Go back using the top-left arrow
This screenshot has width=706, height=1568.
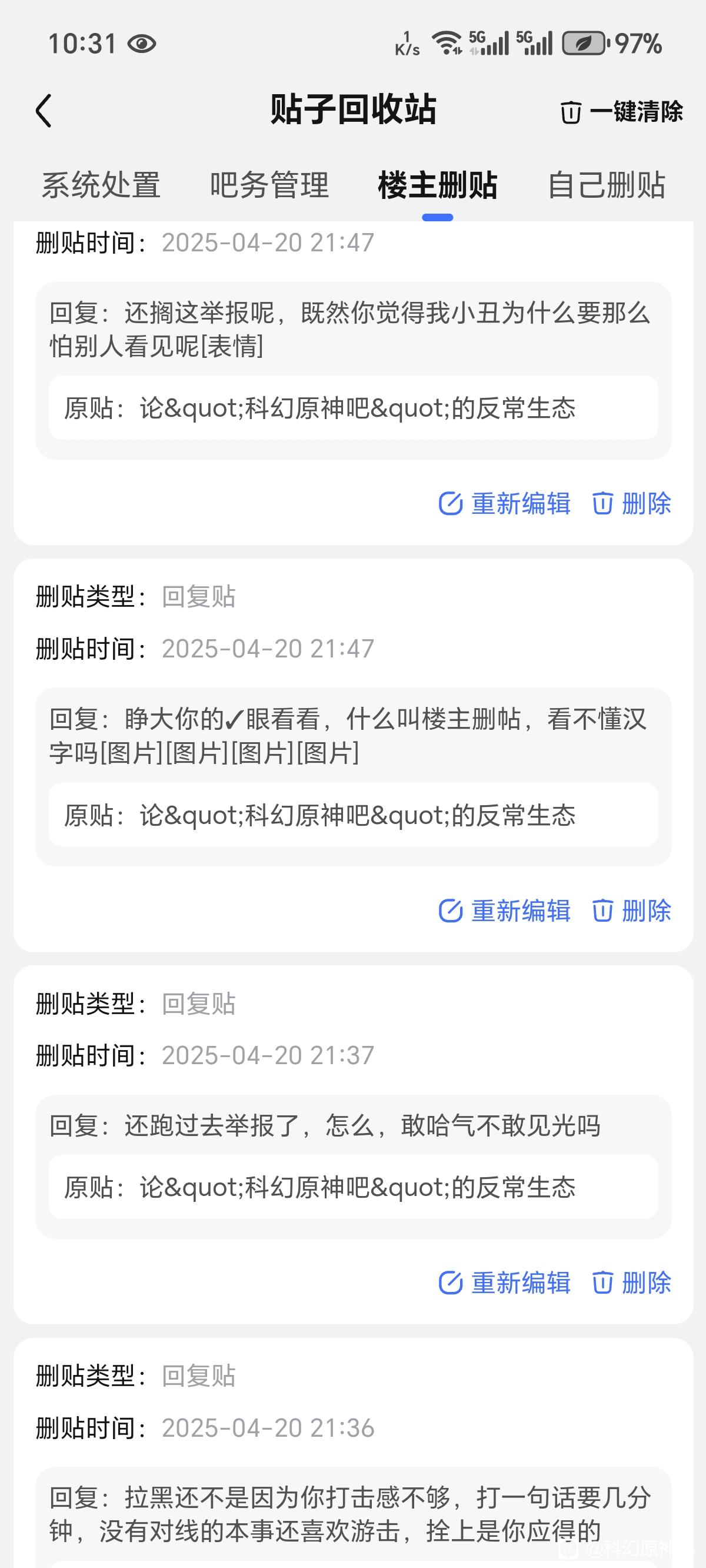point(44,111)
